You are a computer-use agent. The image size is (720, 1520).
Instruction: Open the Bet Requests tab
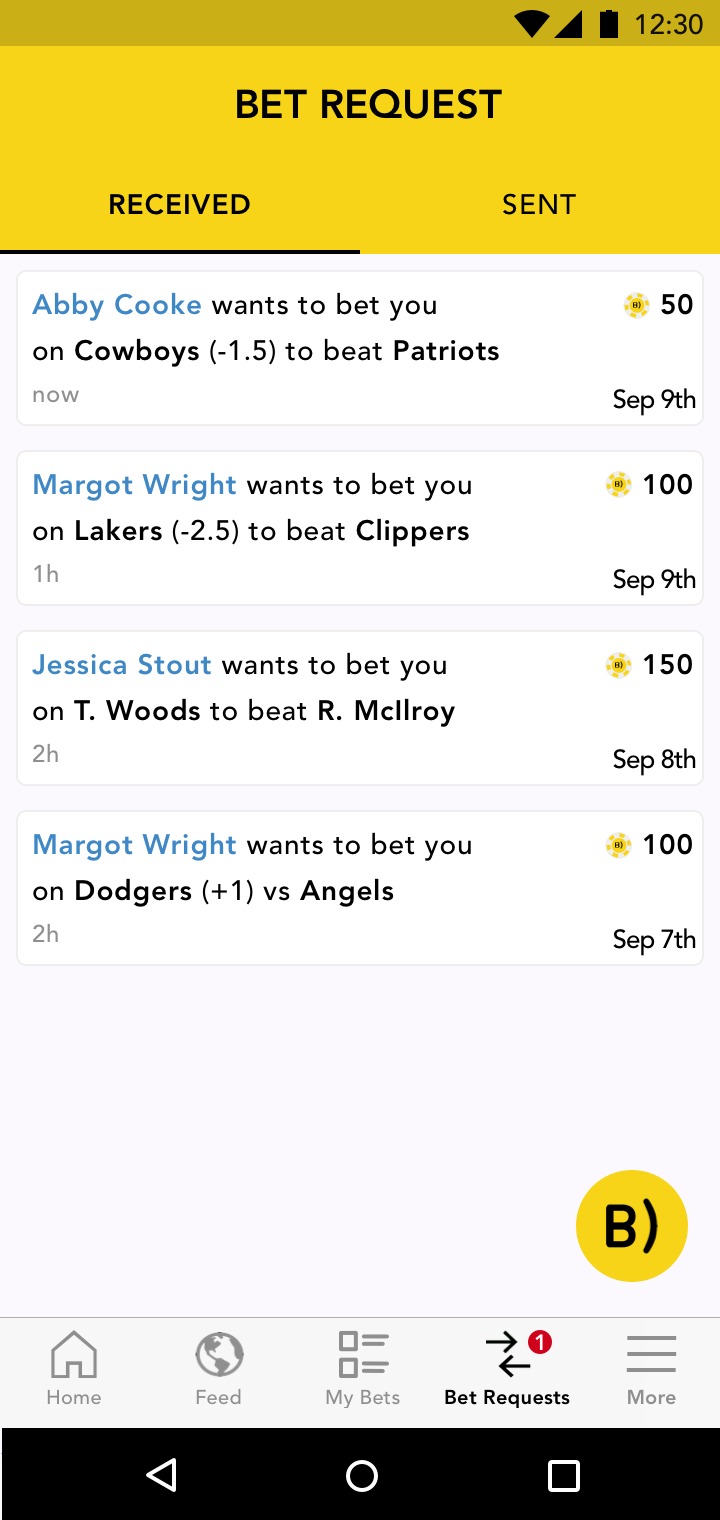(x=507, y=1370)
